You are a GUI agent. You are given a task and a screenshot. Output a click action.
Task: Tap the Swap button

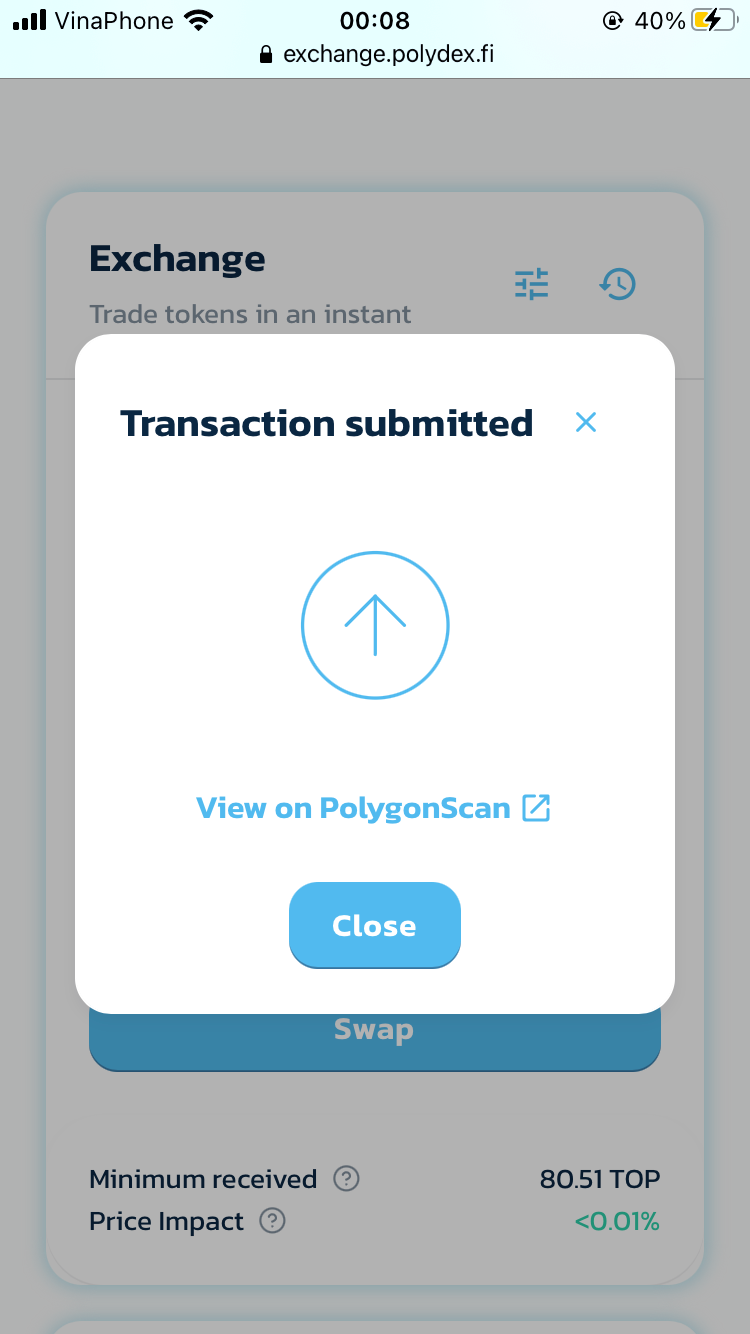(x=375, y=1042)
